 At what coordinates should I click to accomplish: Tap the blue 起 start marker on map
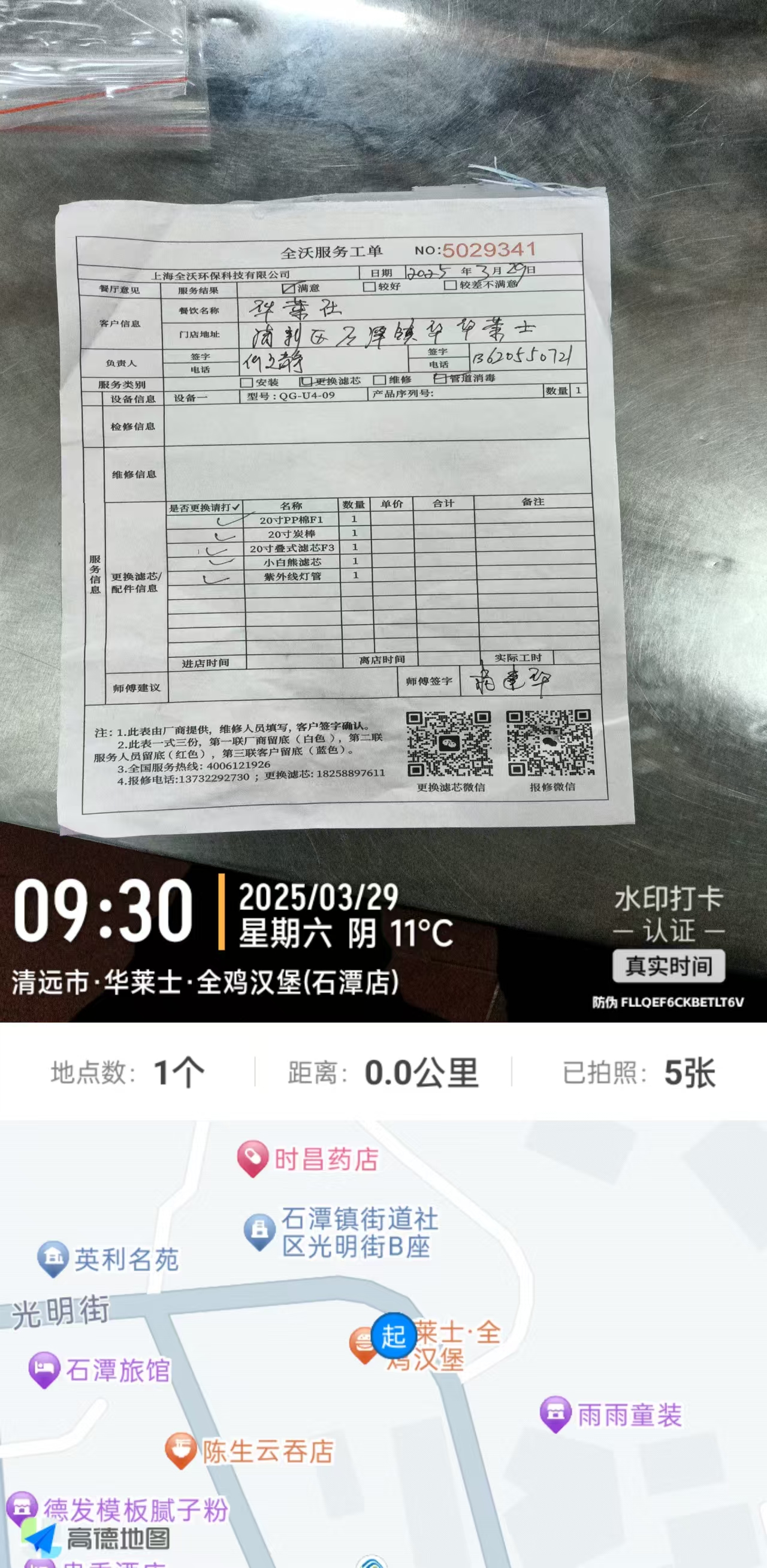pyautogui.click(x=394, y=1336)
